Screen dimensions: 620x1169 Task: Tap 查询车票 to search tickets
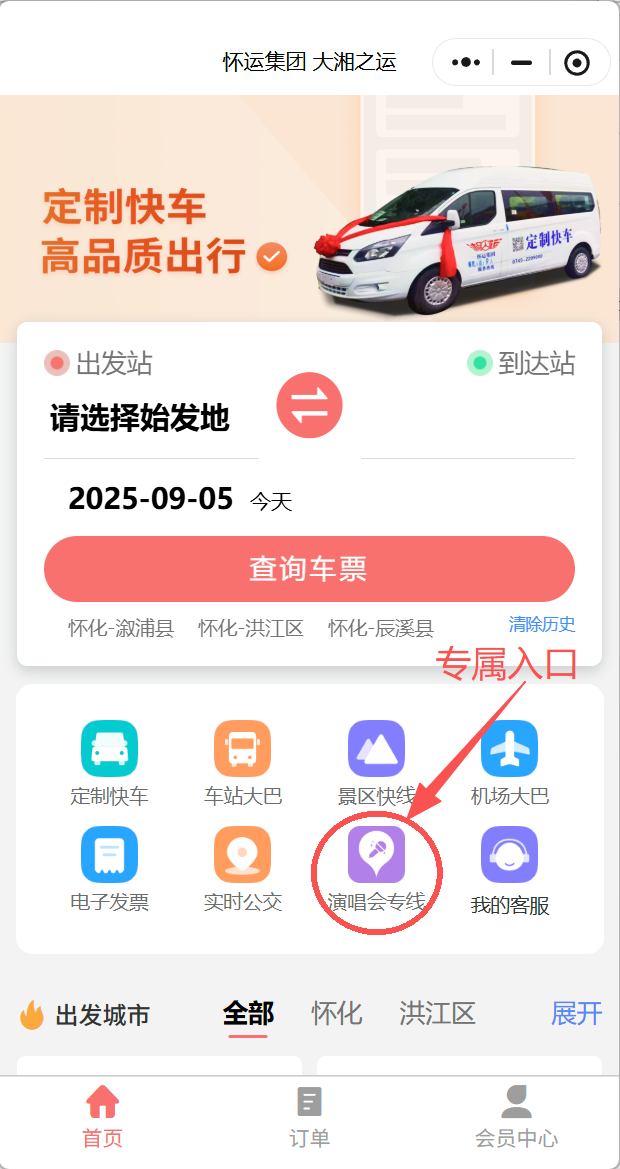click(309, 569)
